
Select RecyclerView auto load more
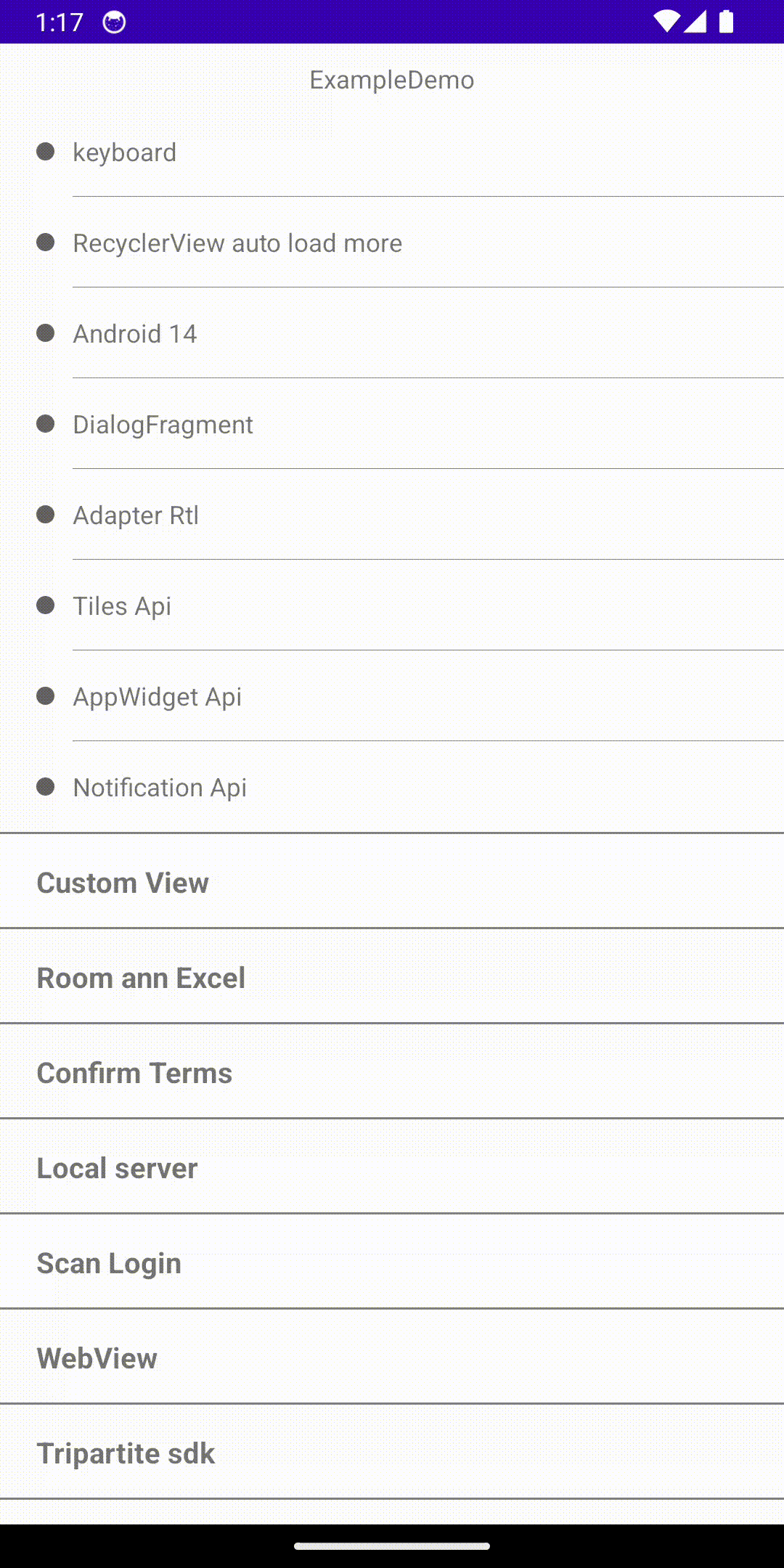(237, 243)
